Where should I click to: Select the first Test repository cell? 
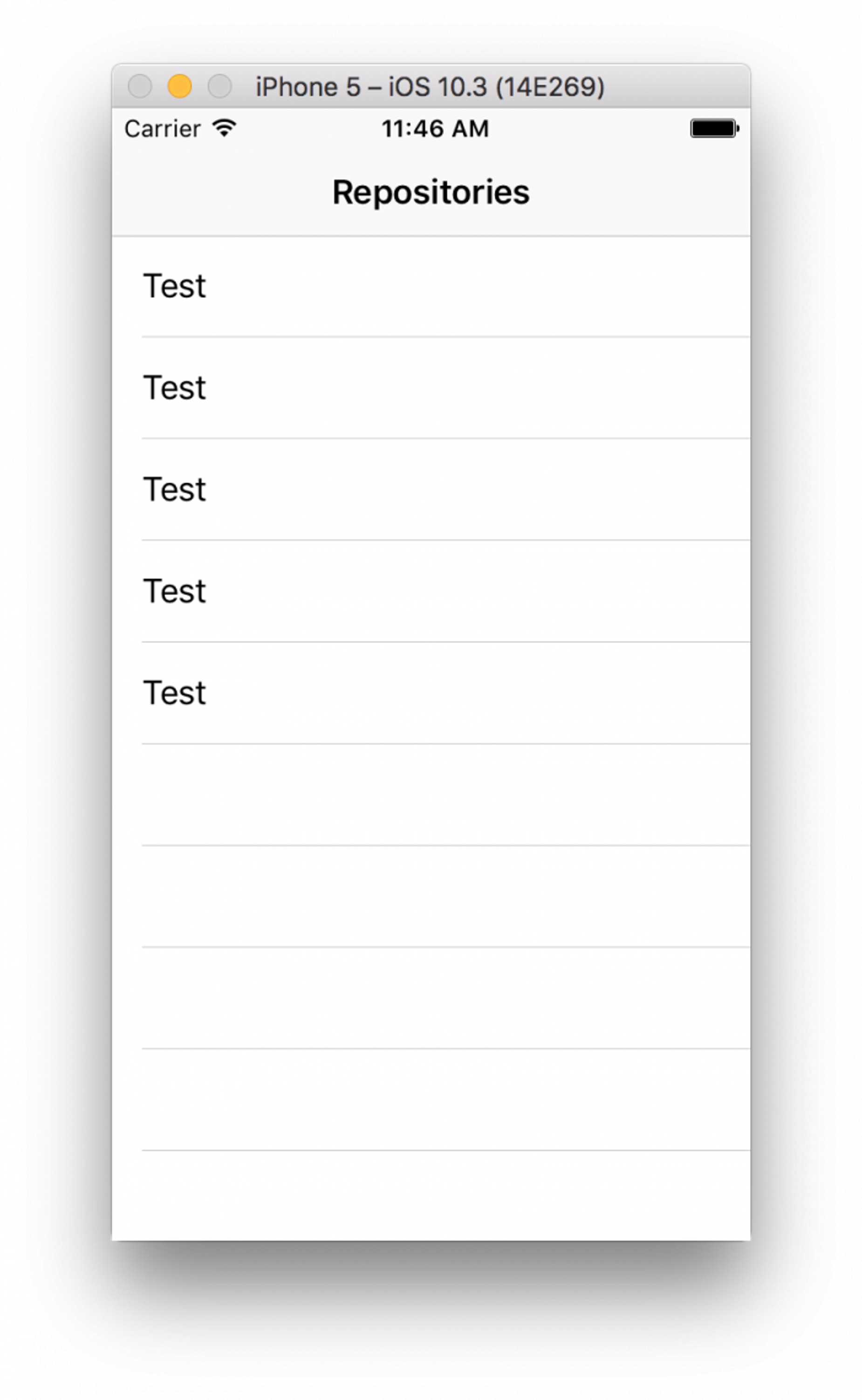pos(399,285)
